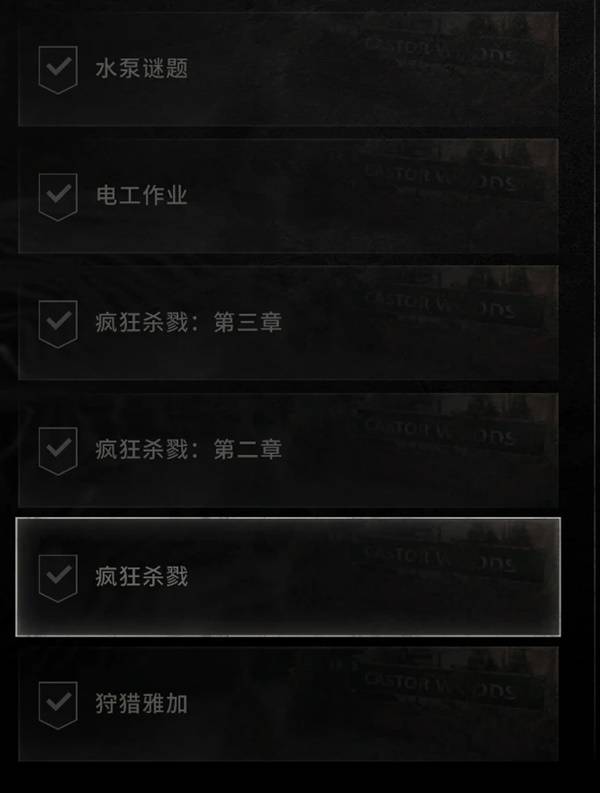Open 疯狂杀戮：第三章 mission
Screen dimensions: 600x793
pos(288,322)
